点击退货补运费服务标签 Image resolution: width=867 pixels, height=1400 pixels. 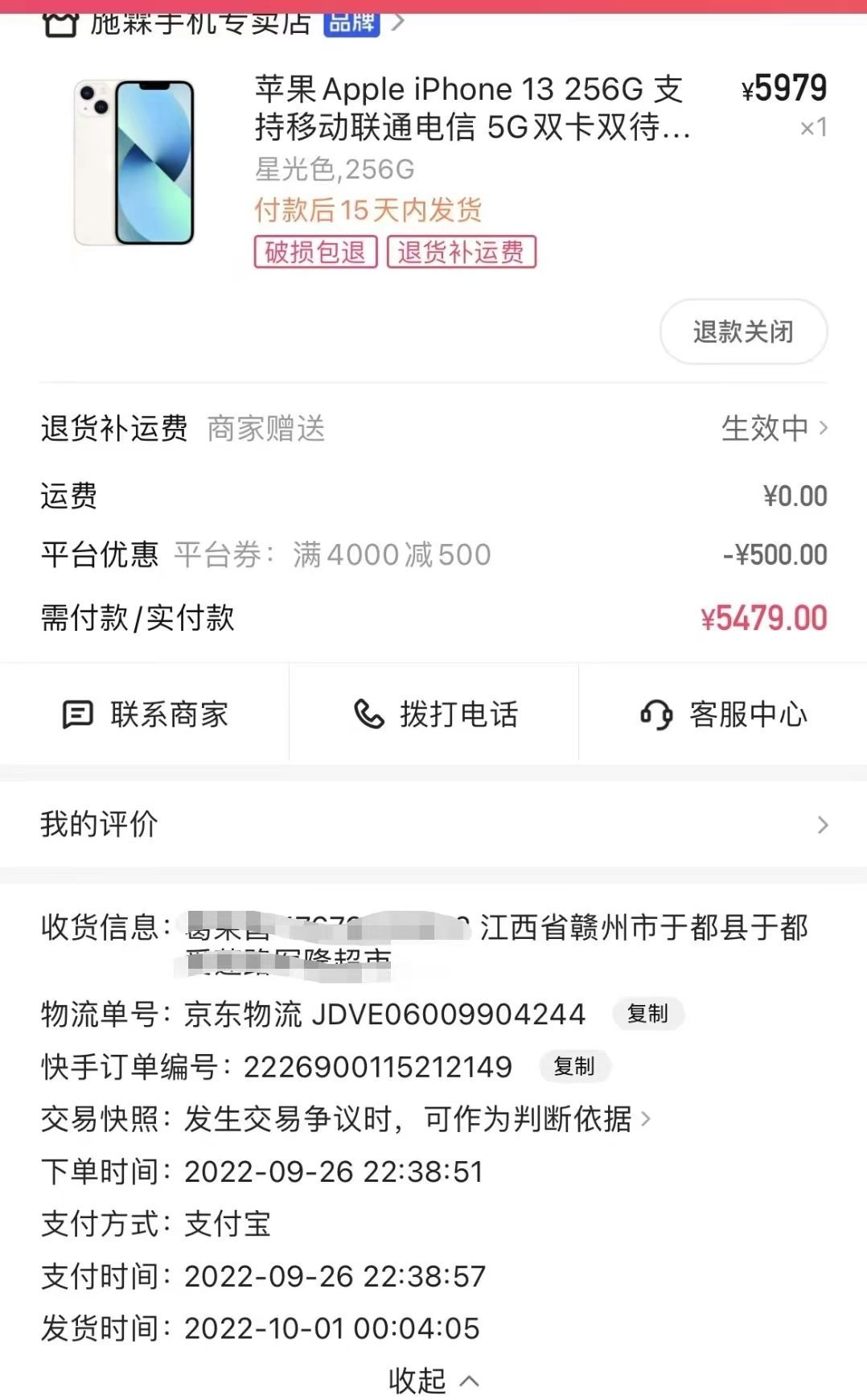point(460,252)
